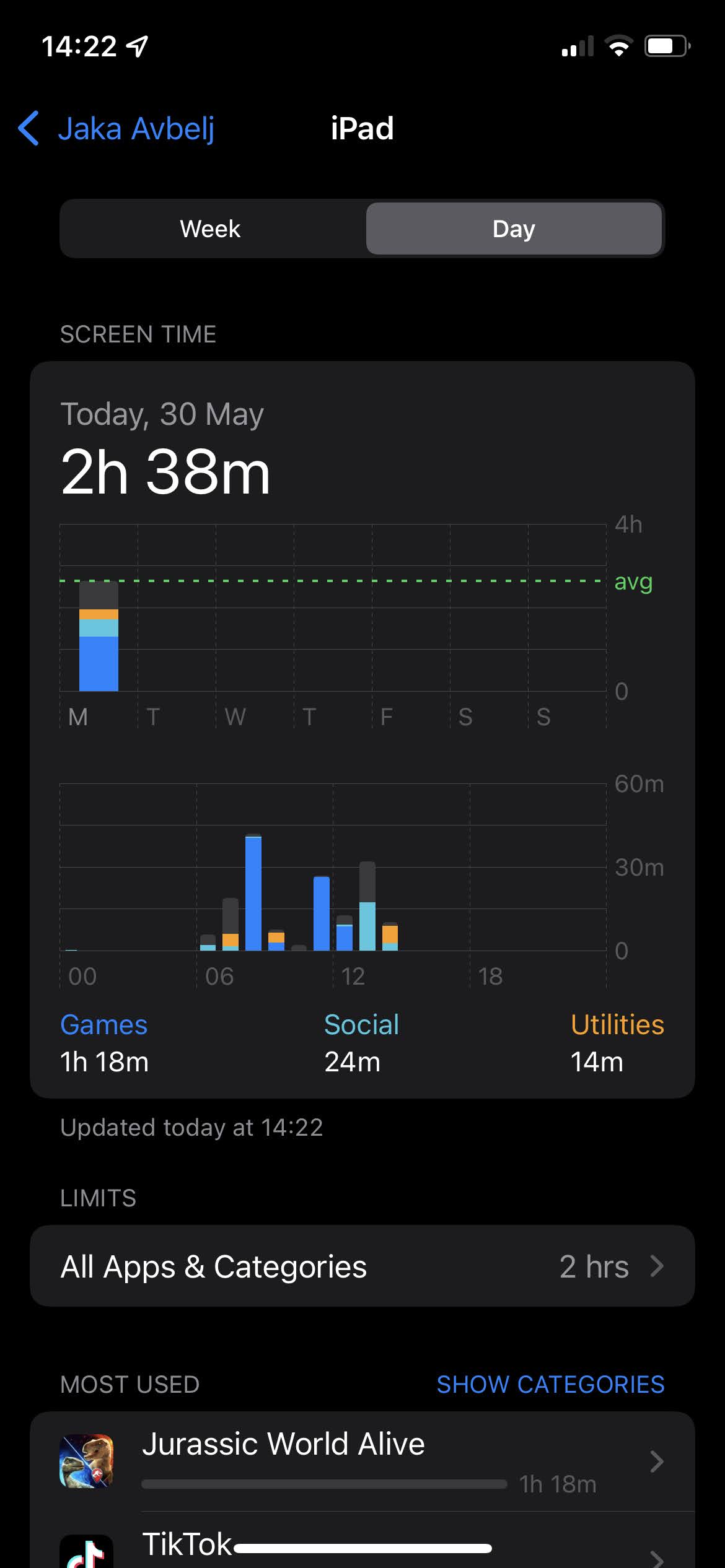Screen dimensions: 725x1568
Task: Tap the back chevron next to Jaka Avbelj
Action: [x=29, y=128]
